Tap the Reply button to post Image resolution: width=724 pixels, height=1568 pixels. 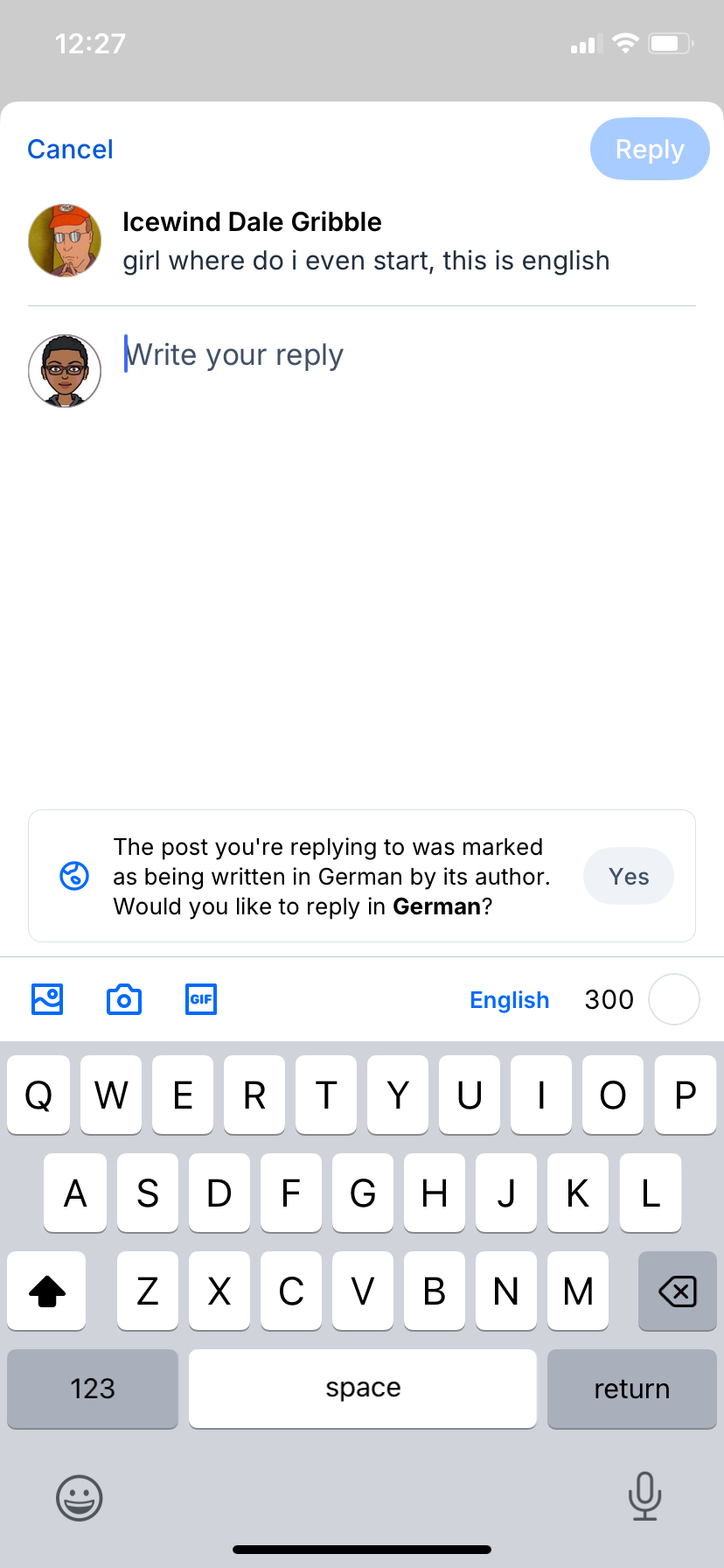[649, 150]
